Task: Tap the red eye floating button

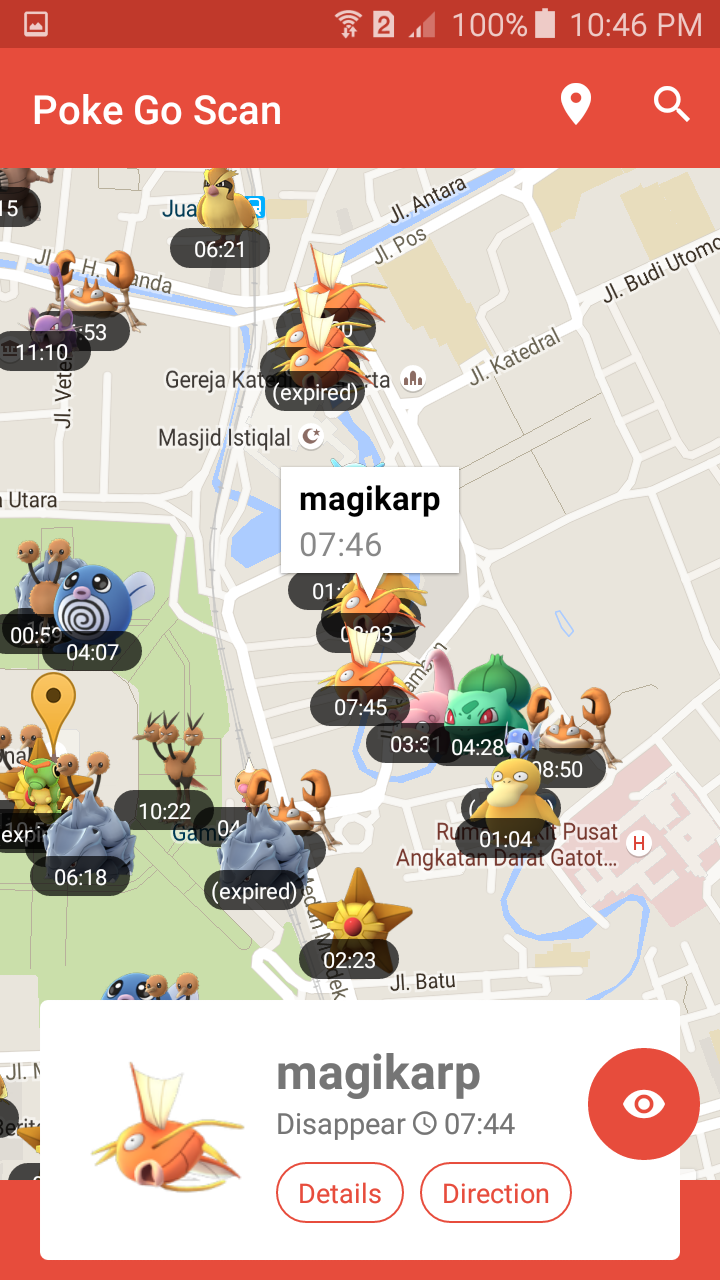Action: (644, 1104)
